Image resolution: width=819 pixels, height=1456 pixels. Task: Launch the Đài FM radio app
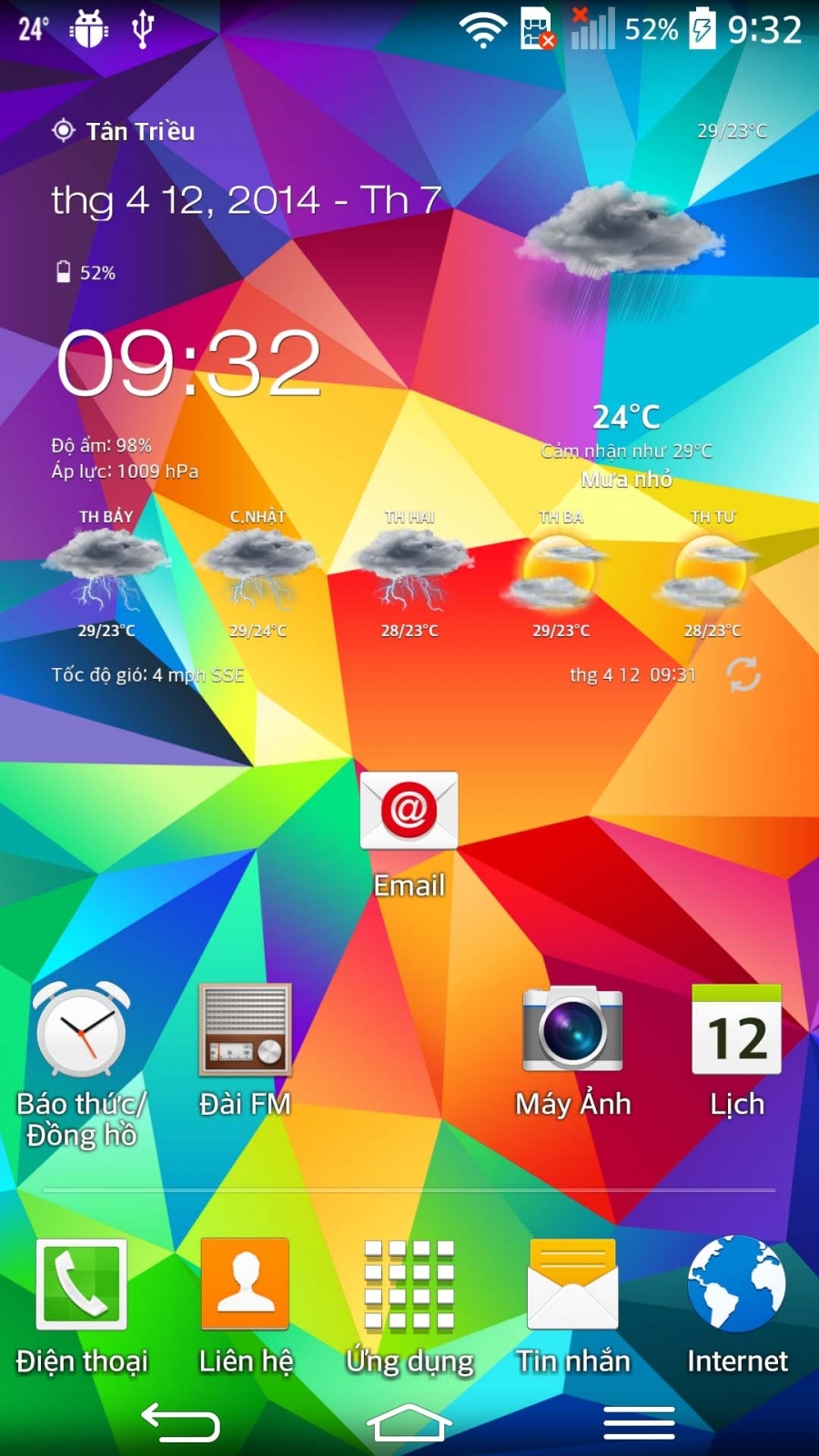click(x=245, y=1031)
